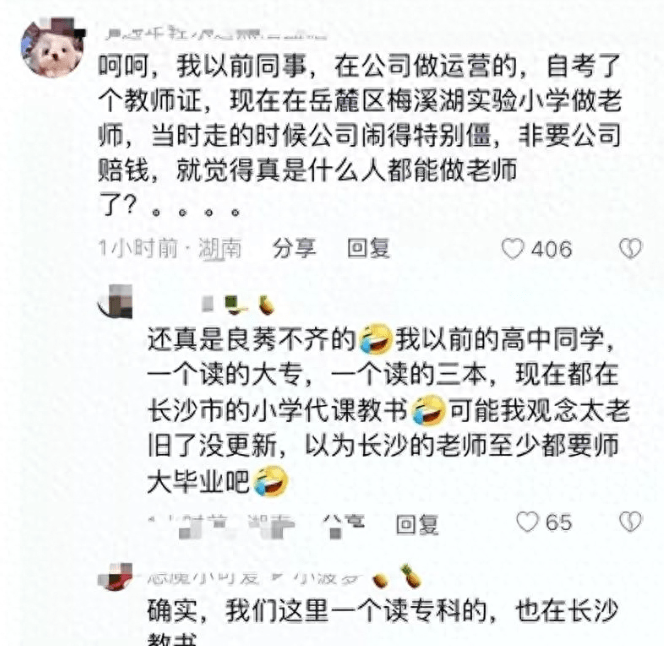Dislike the comment with 65 likes
The height and width of the screenshot is (646, 664).
coord(631,522)
